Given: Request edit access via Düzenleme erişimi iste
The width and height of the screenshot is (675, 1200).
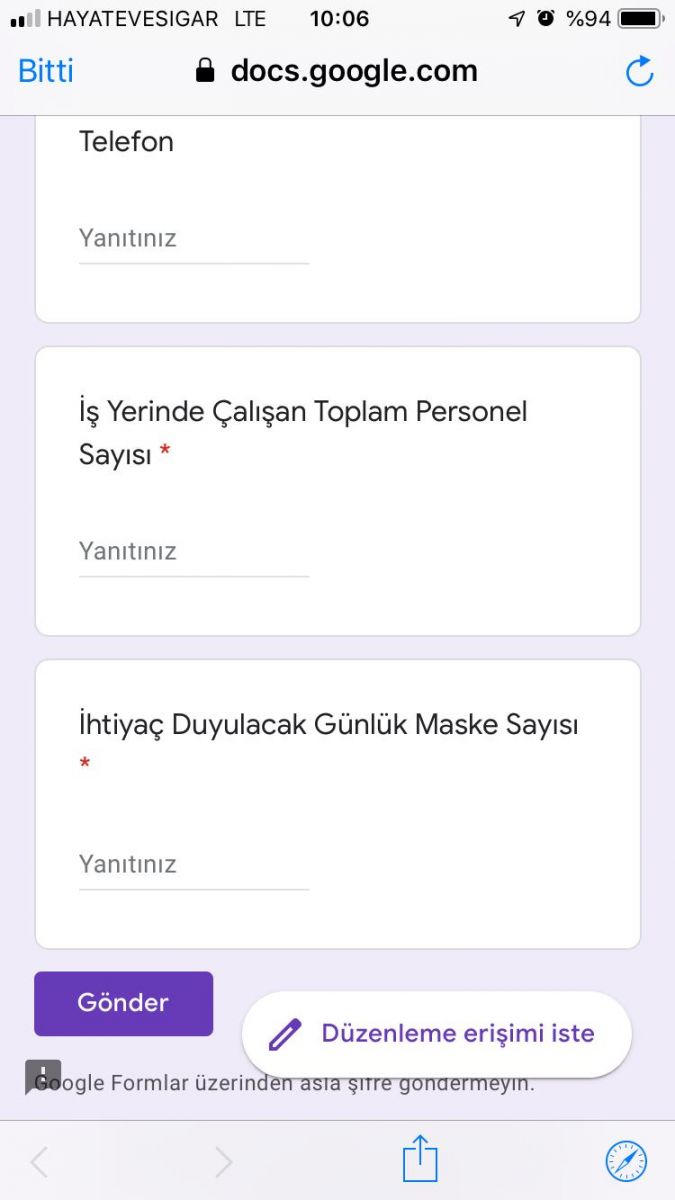Looking at the screenshot, I should [437, 1034].
